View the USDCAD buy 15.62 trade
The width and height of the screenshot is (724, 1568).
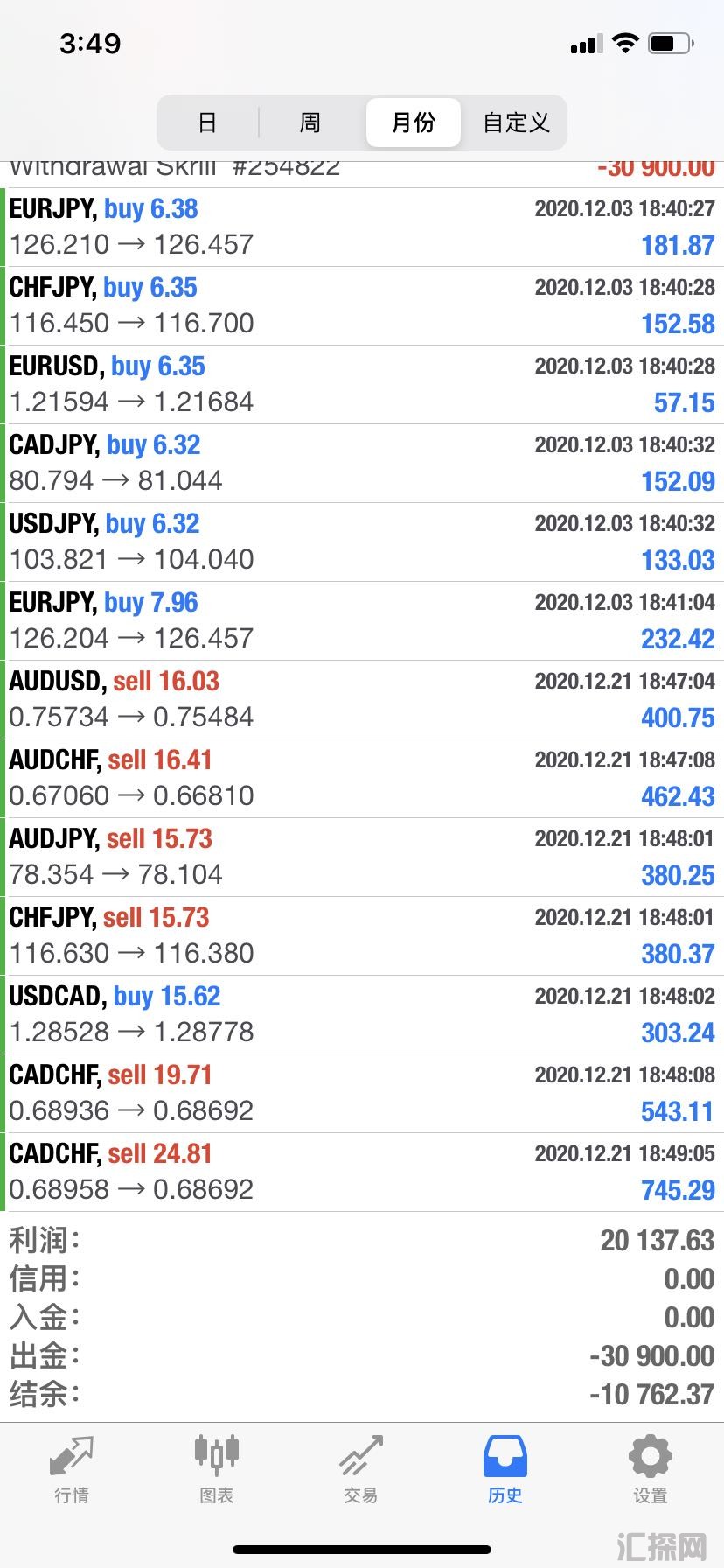pyautogui.click(x=362, y=1014)
